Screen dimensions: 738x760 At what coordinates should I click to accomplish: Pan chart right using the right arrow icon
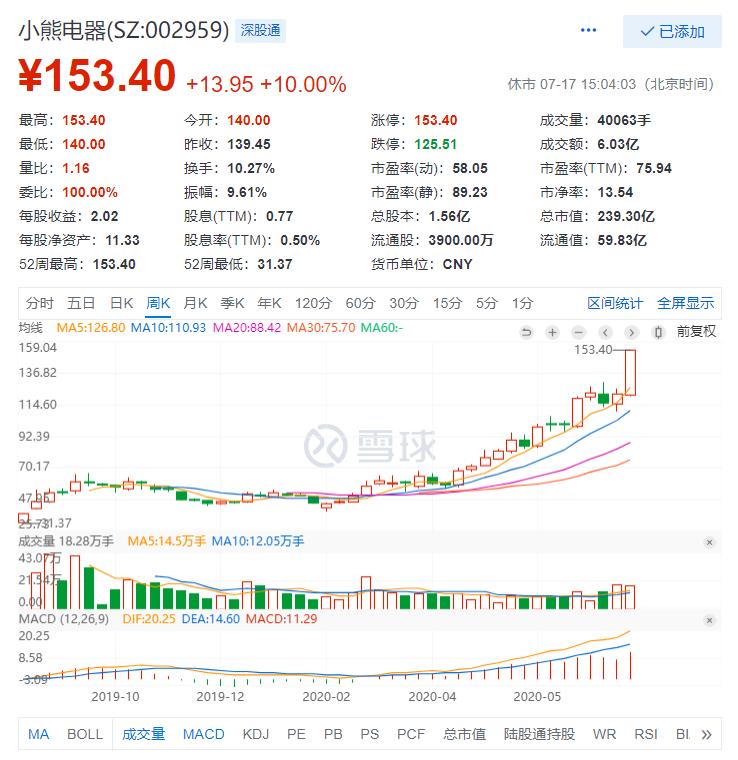[x=632, y=332]
